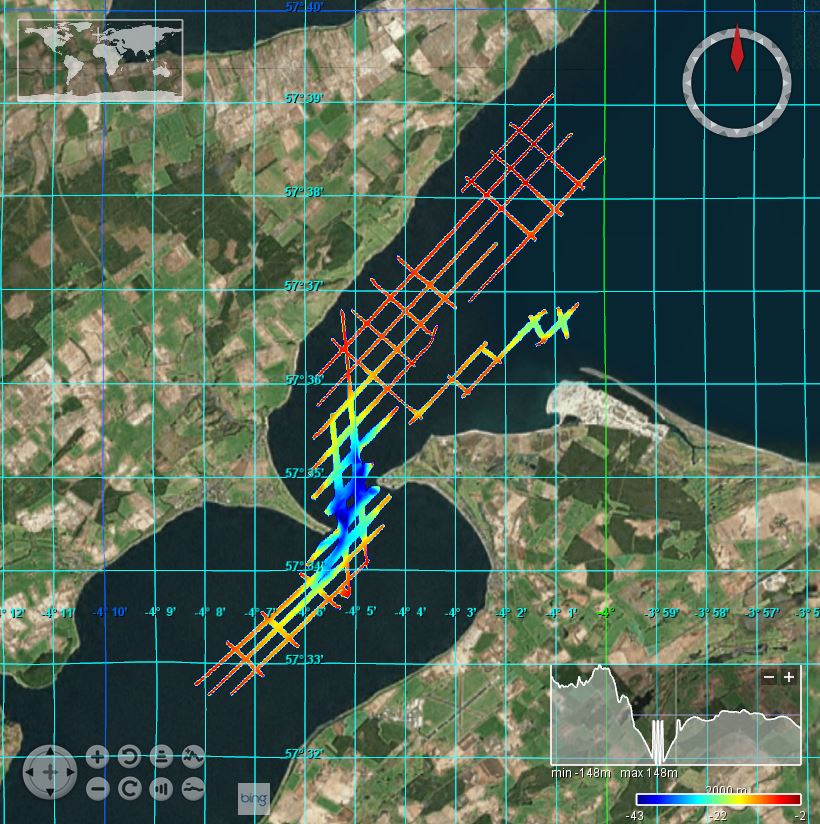
Task: Increase vertical exaggeration of terrain
Action: click(193, 757)
